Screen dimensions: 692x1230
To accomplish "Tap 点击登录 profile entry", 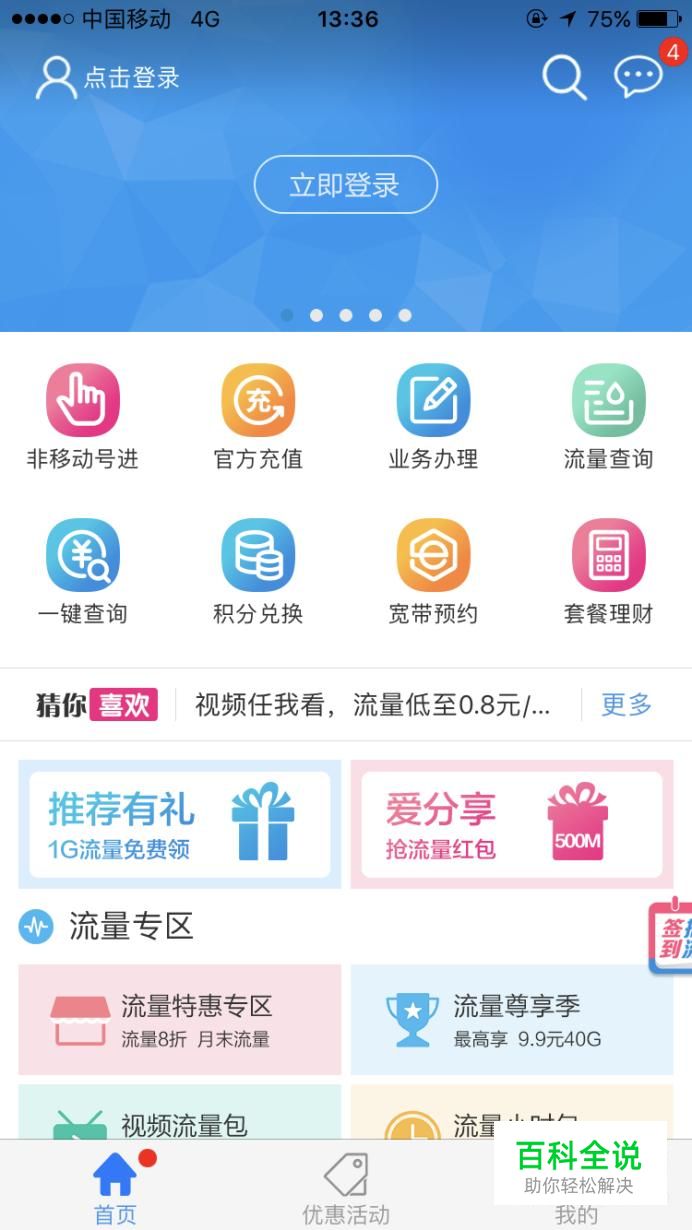I will [x=108, y=78].
